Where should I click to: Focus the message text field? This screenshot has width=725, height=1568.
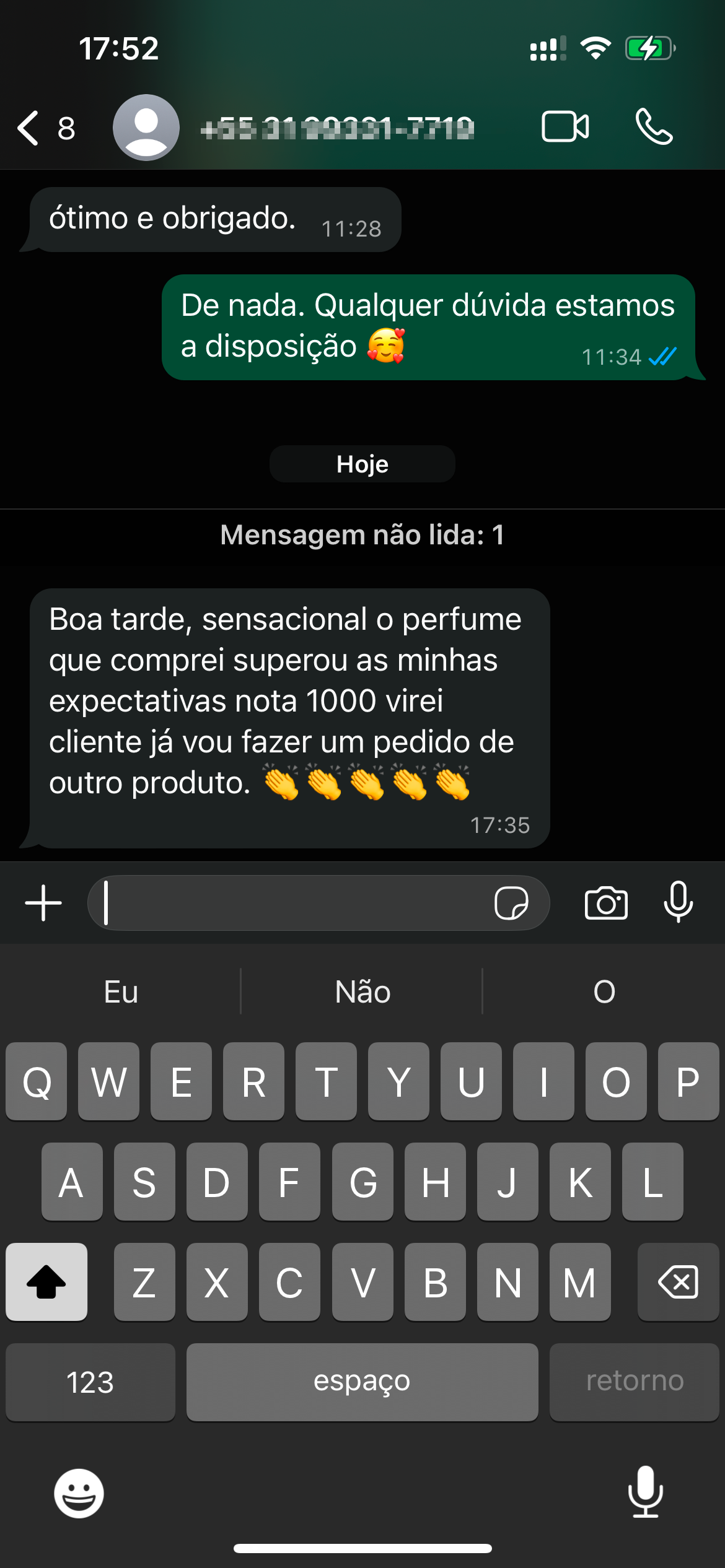[x=291, y=903]
